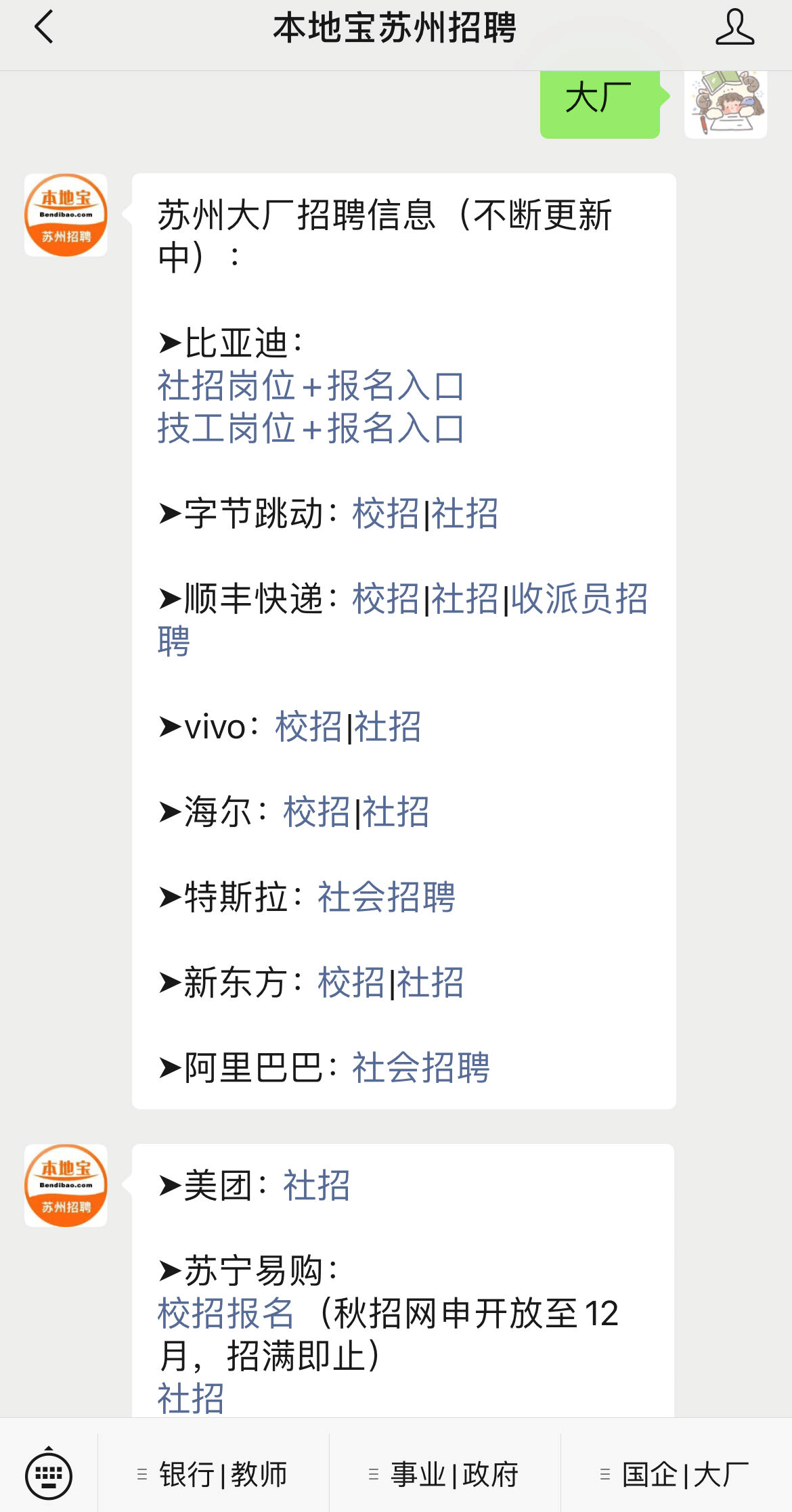Go back using the top-left arrow
The height and width of the screenshot is (1512, 792).
tap(43, 28)
